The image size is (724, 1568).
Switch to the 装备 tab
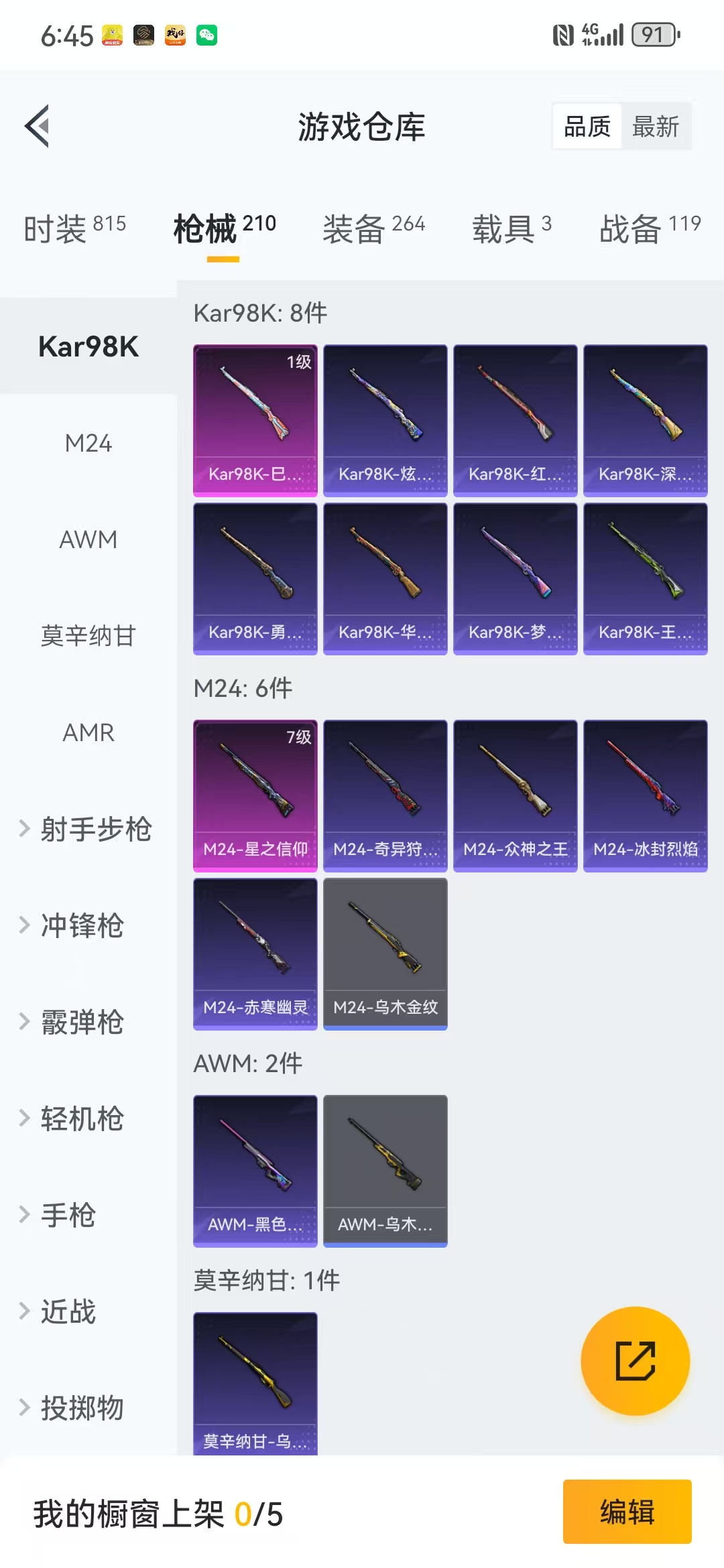point(373,228)
